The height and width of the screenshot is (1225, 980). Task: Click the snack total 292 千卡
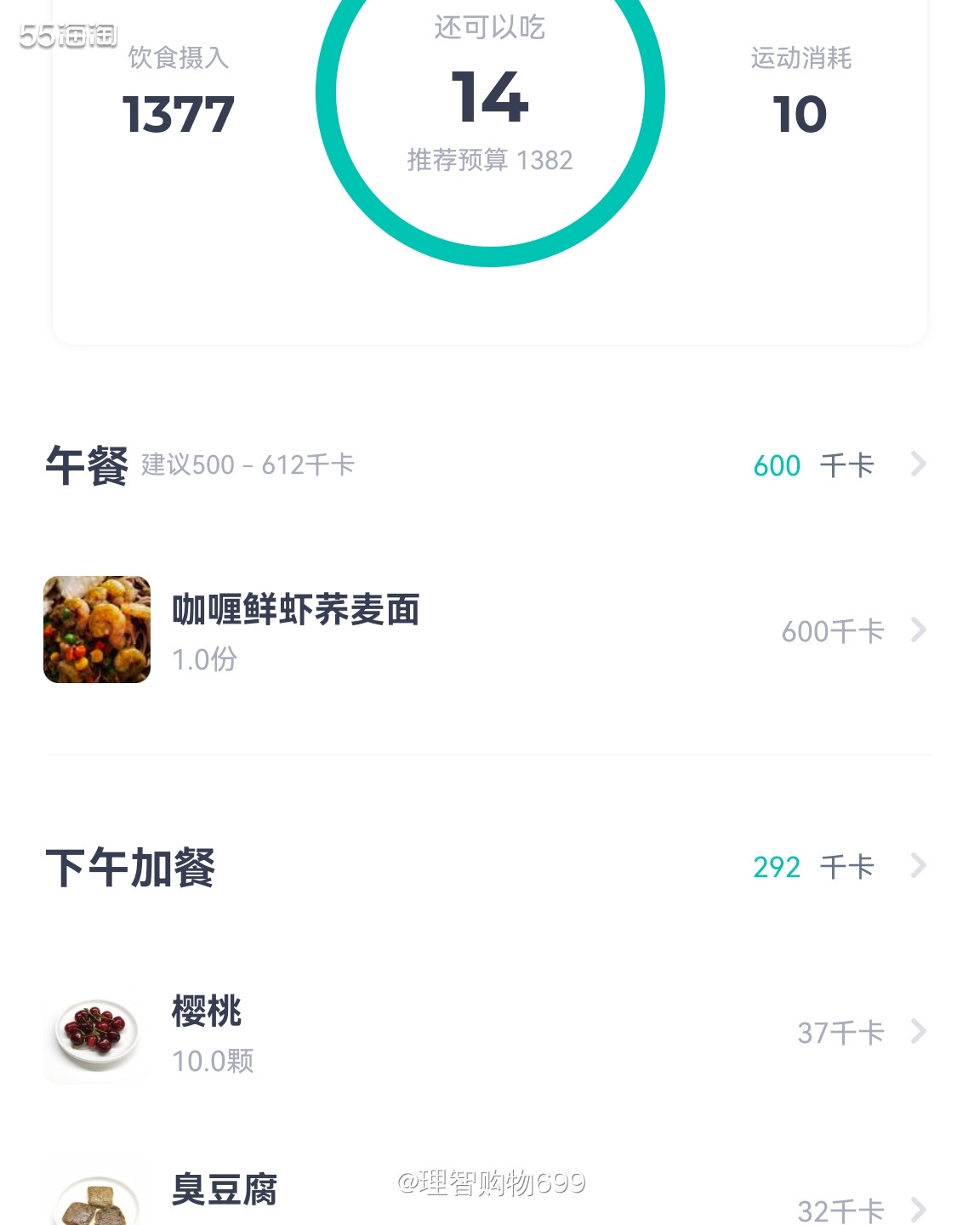[x=776, y=866]
